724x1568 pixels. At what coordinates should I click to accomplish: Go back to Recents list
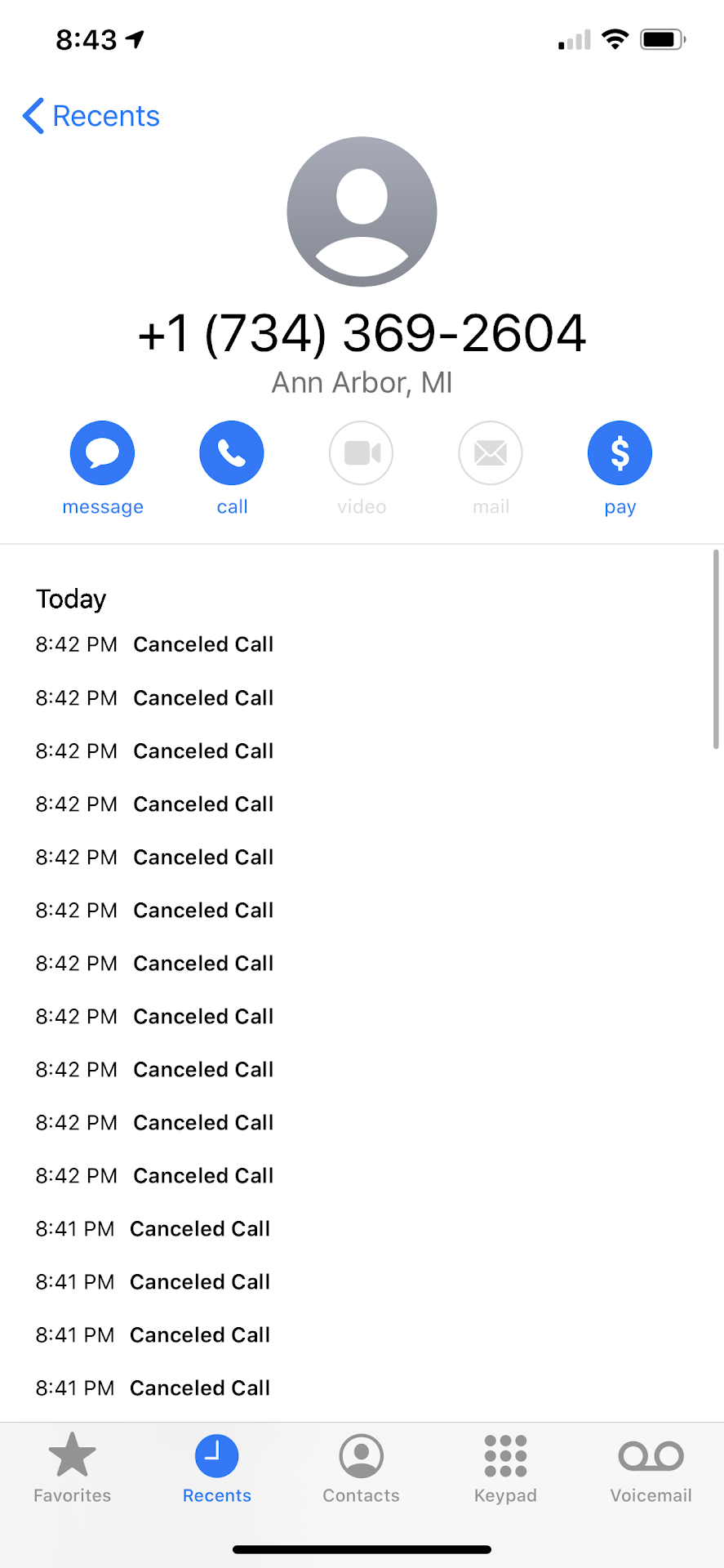(91, 116)
